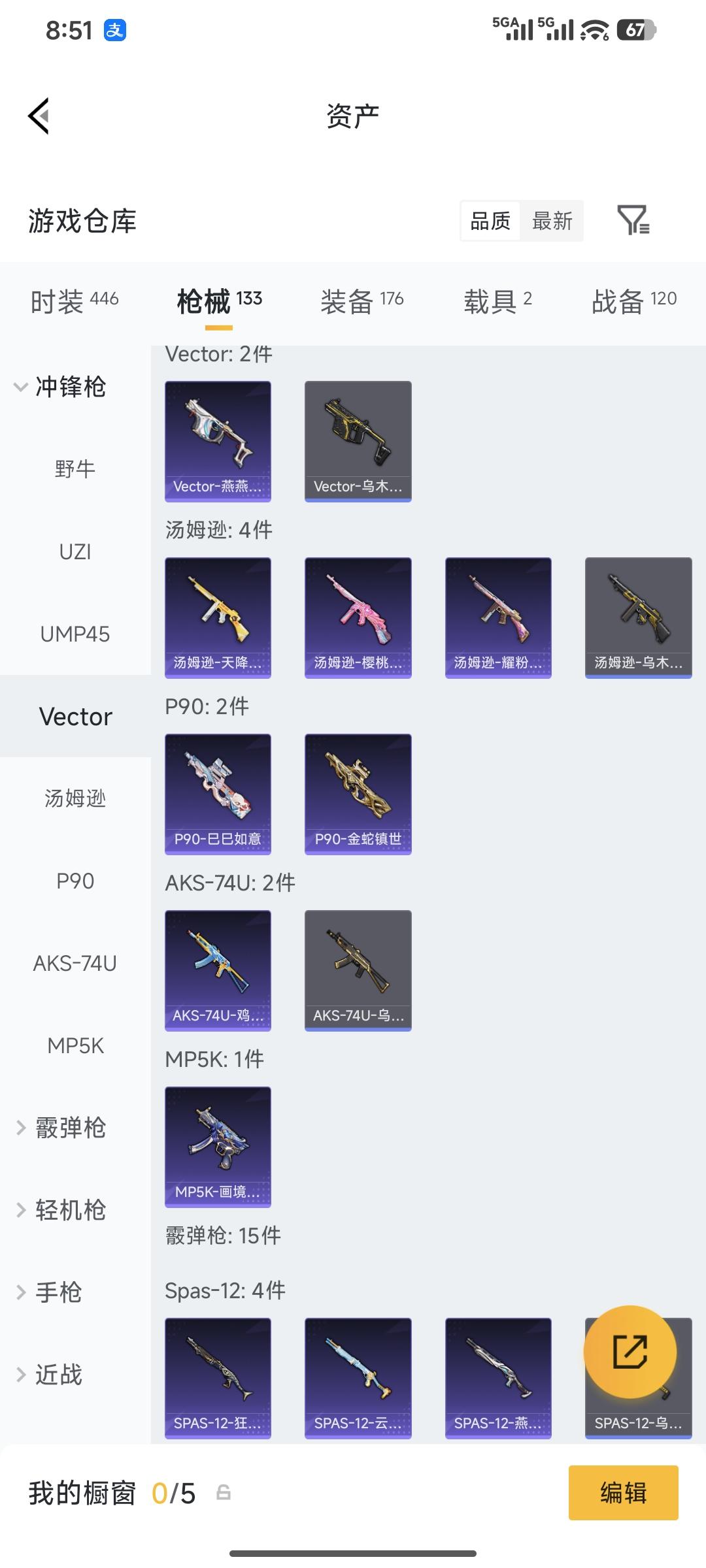Screen dimensions: 706x1568
Task: Expand the 轻机枪 category
Action: point(60,1210)
